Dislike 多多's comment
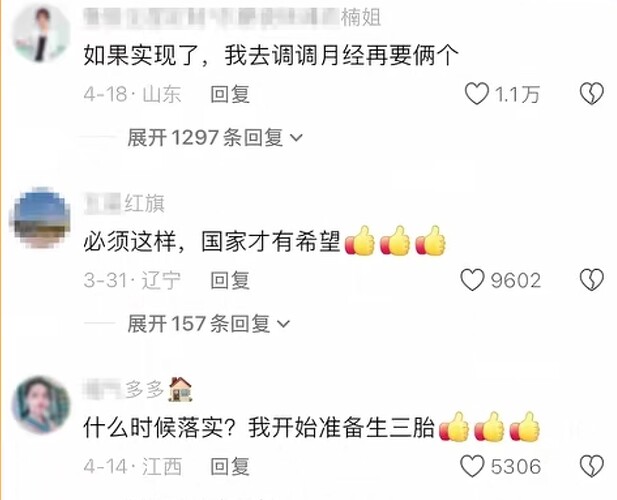 pos(592,466)
